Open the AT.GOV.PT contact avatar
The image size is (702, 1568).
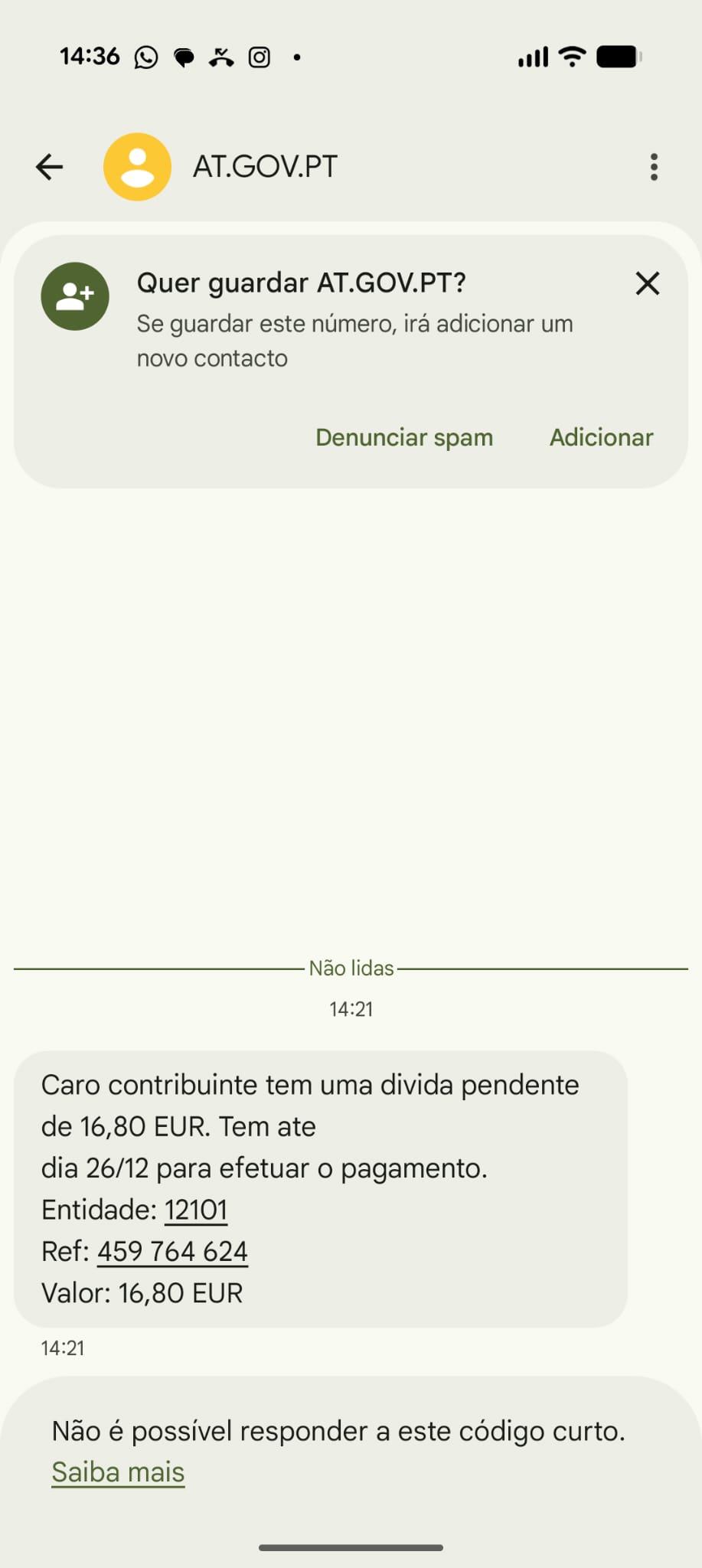coord(137,167)
